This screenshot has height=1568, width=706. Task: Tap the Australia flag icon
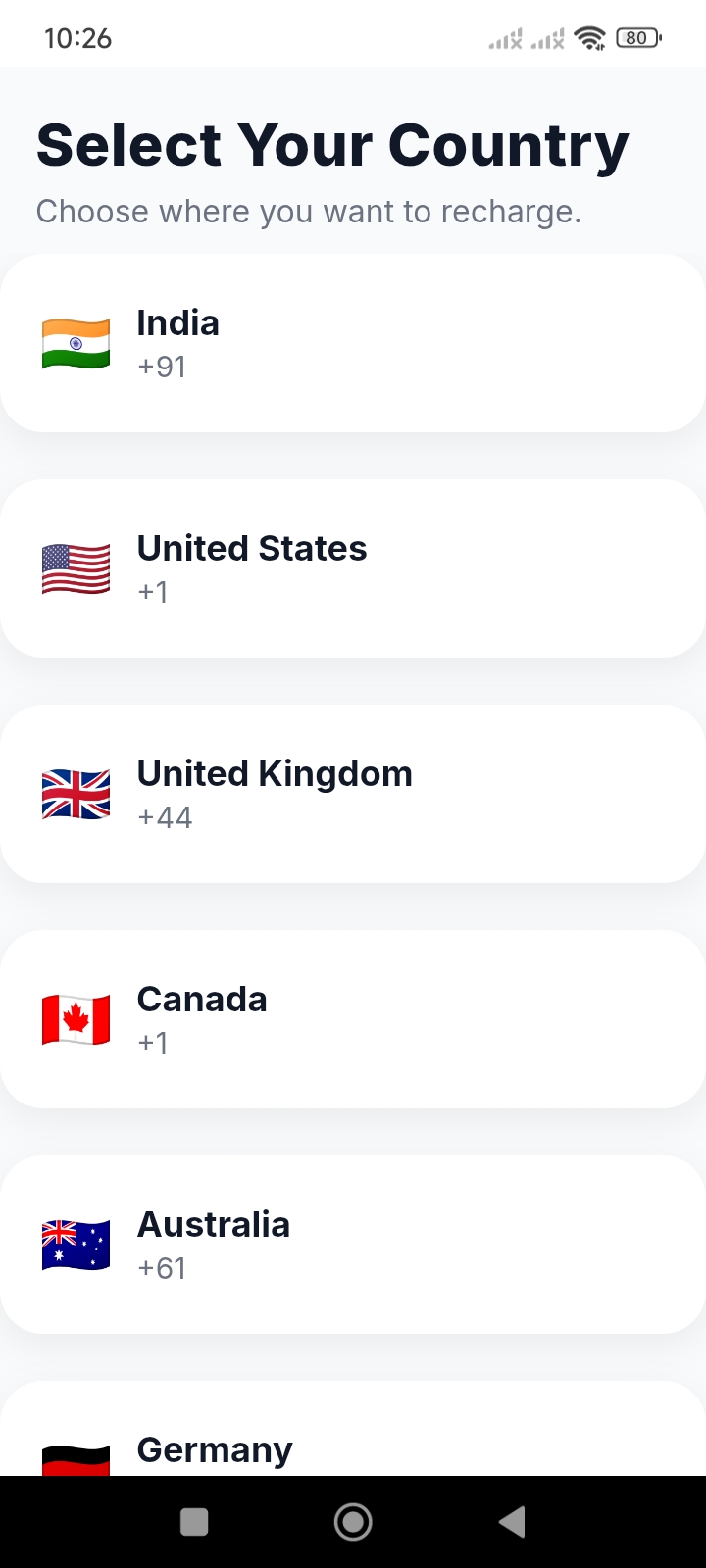tap(76, 1244)
